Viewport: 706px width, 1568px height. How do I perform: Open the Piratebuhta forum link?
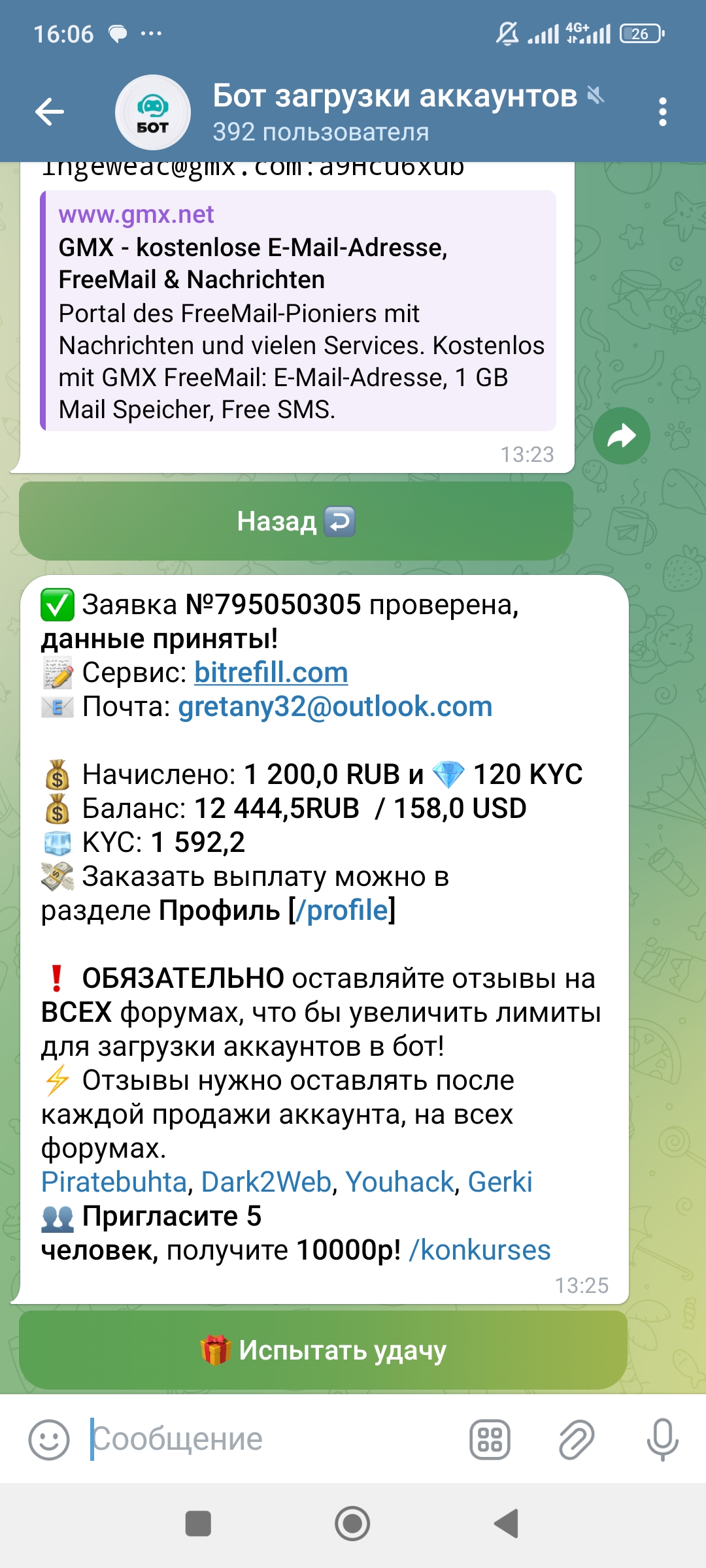114,1182
